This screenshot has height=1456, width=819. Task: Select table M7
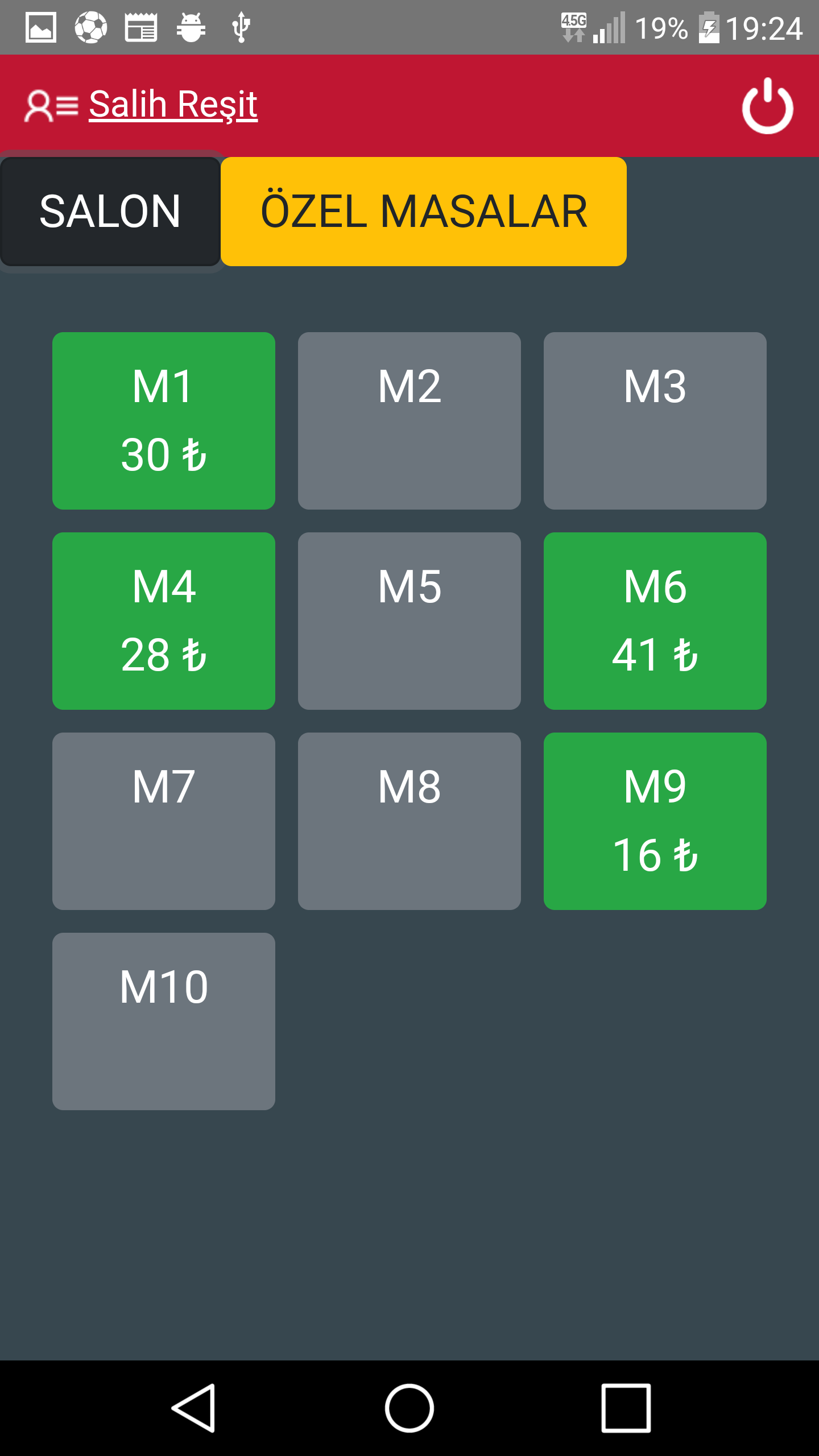[x=164, y=821]
